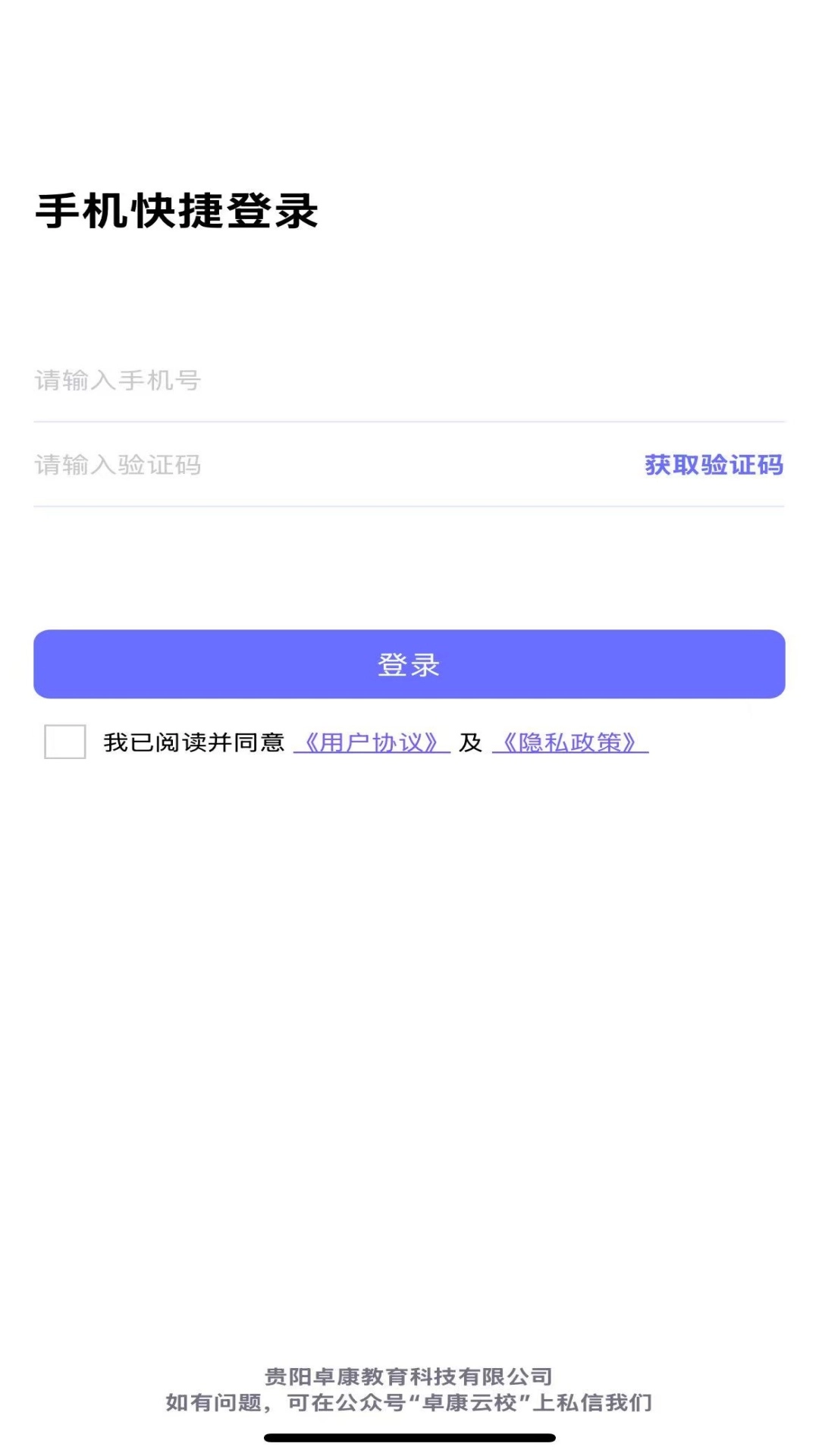819x1456 pixels.
Task: Submit login with the purple button
Action: point(409,664)
